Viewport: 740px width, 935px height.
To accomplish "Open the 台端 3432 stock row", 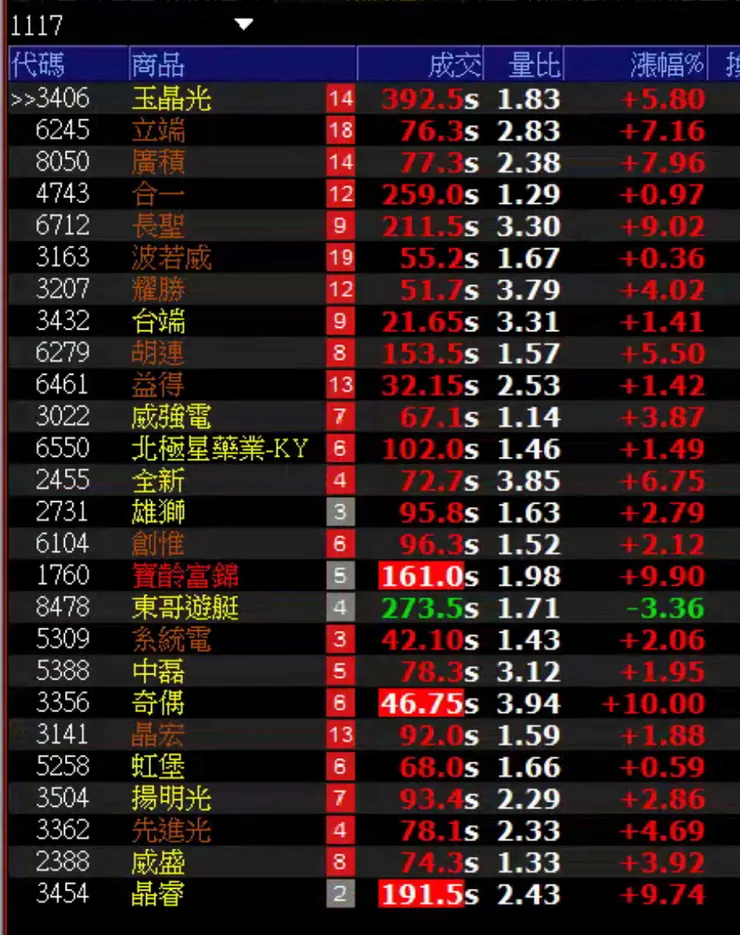I will click(x=158, y=321).
